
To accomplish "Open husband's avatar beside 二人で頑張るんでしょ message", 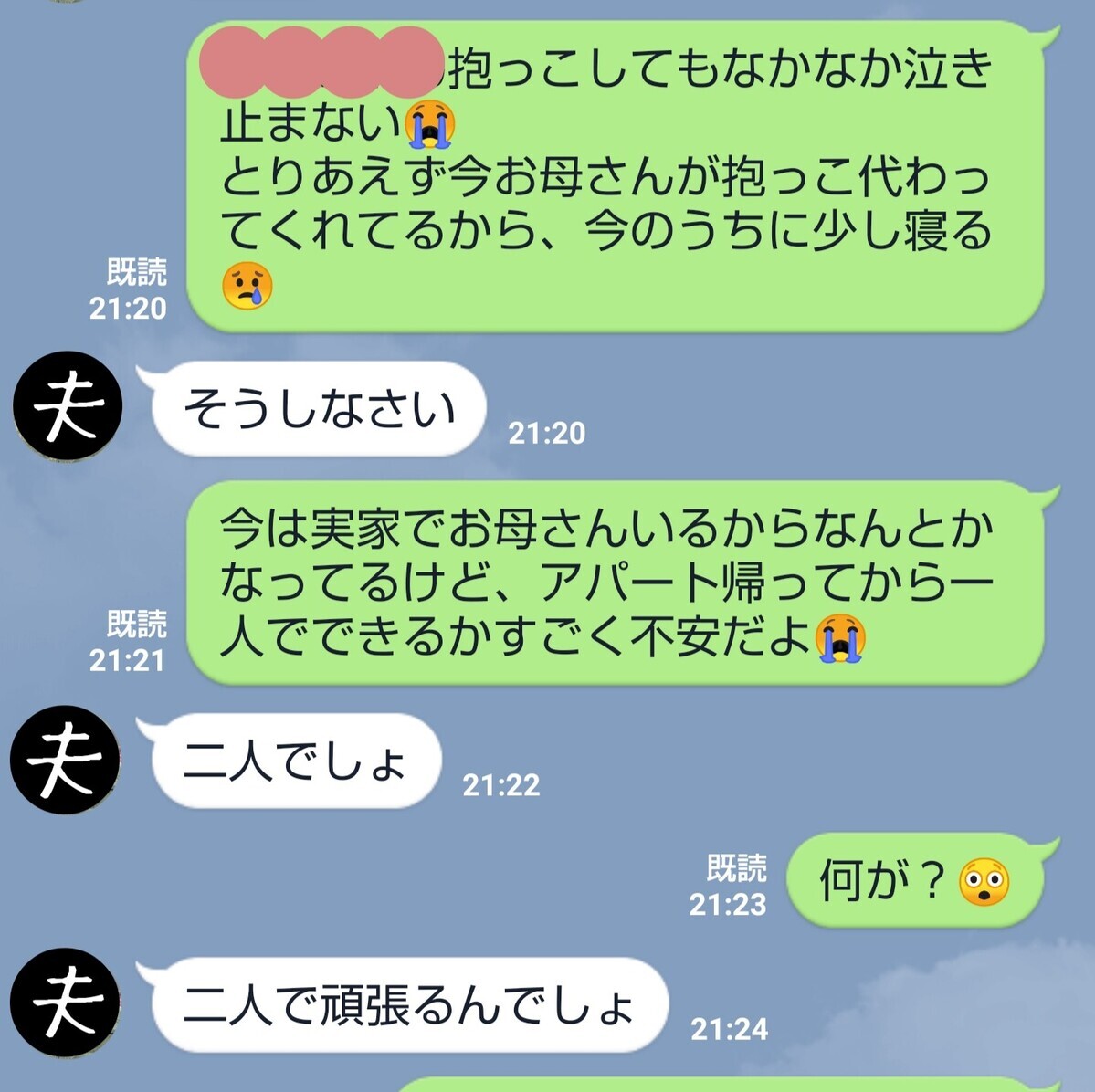I will pyautogui.click(x=65, y=1003).
